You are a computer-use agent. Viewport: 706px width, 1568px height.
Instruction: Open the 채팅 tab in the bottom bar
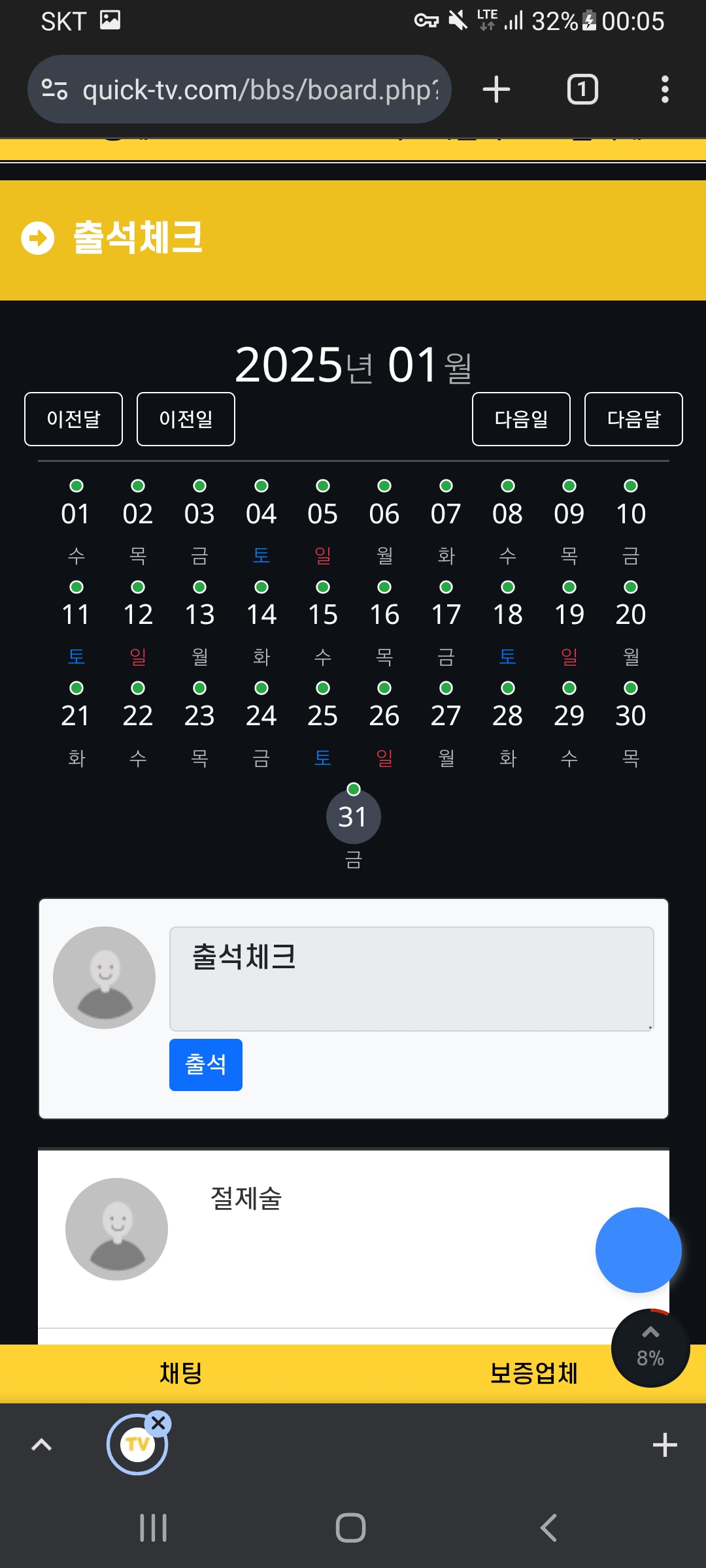[180, 1373]
